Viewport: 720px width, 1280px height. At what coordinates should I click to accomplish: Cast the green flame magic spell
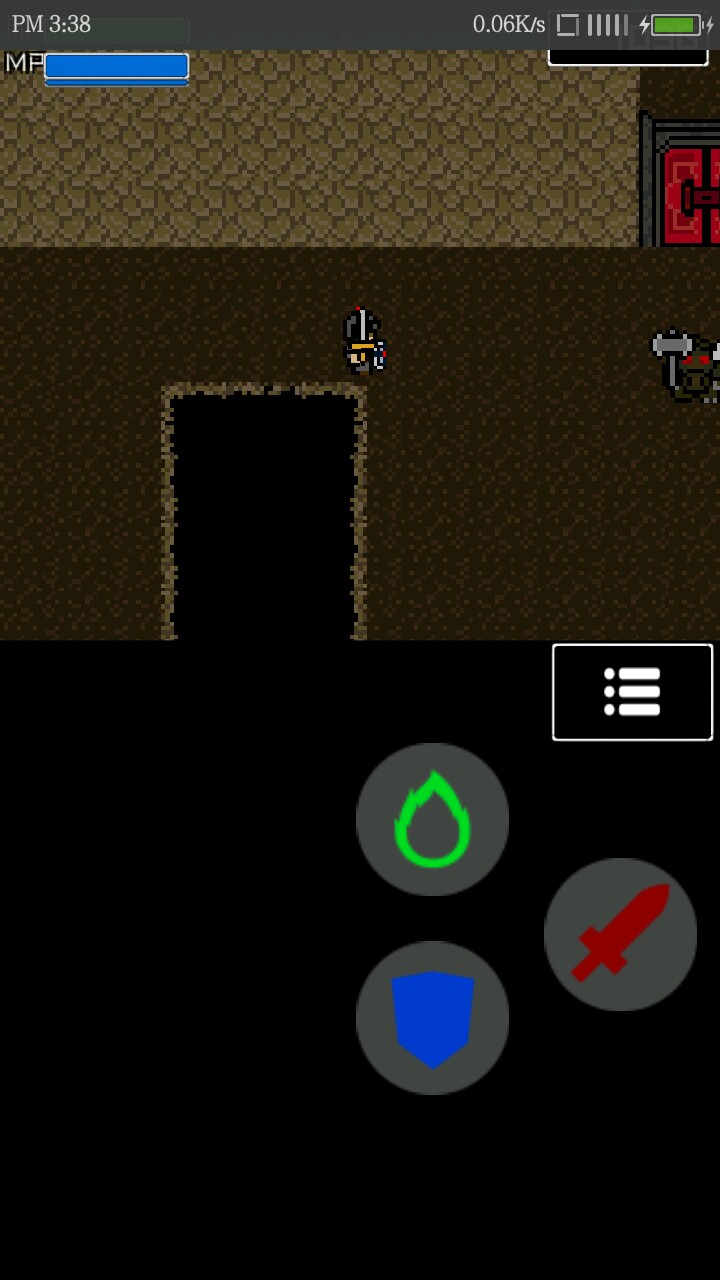pyautogui.click(x=432, y=819)
